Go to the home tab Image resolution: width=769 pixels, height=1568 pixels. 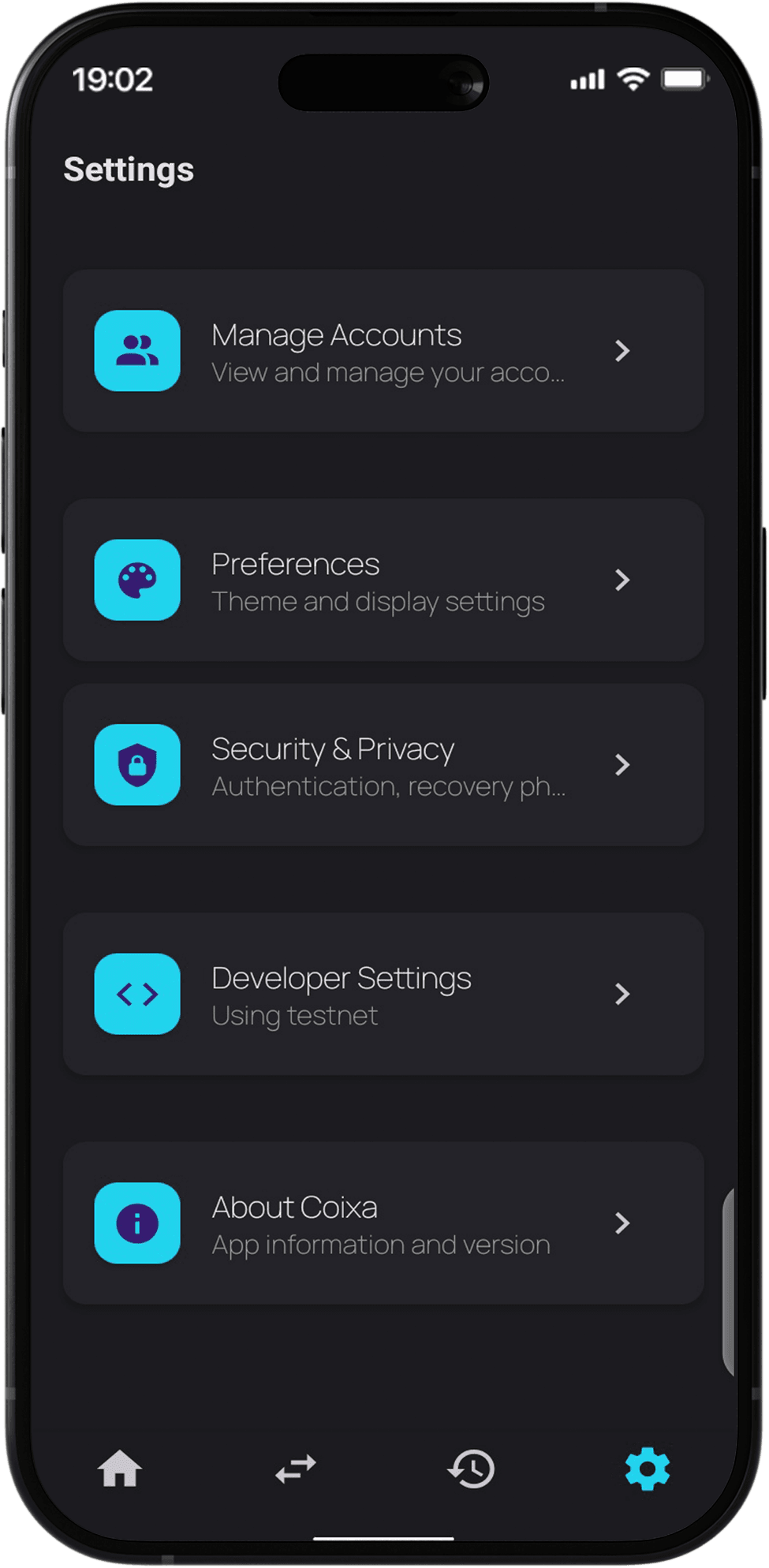[x=120, y=1469]
